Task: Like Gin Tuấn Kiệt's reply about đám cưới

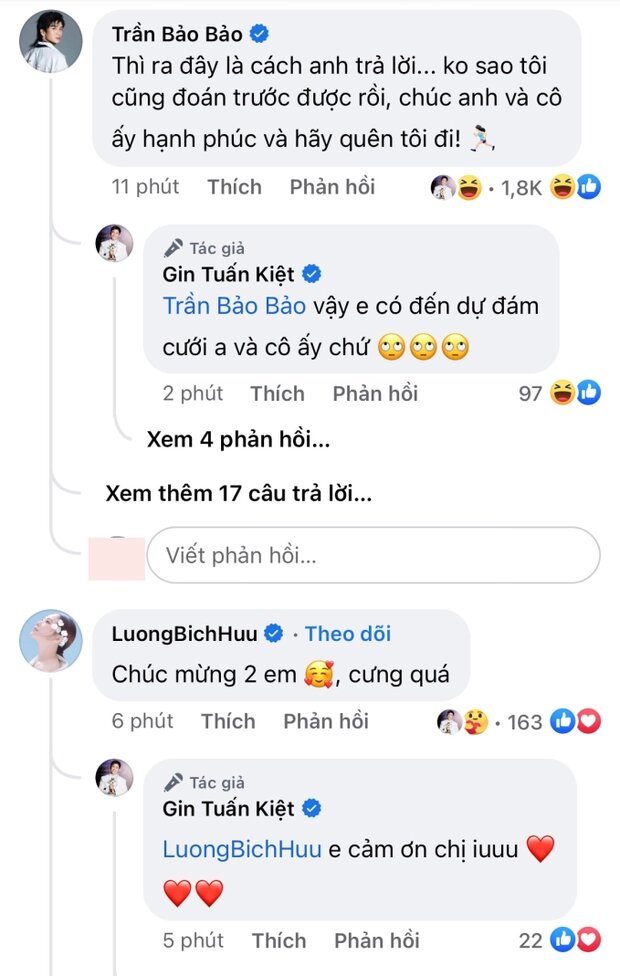Action: click(277, 393)
